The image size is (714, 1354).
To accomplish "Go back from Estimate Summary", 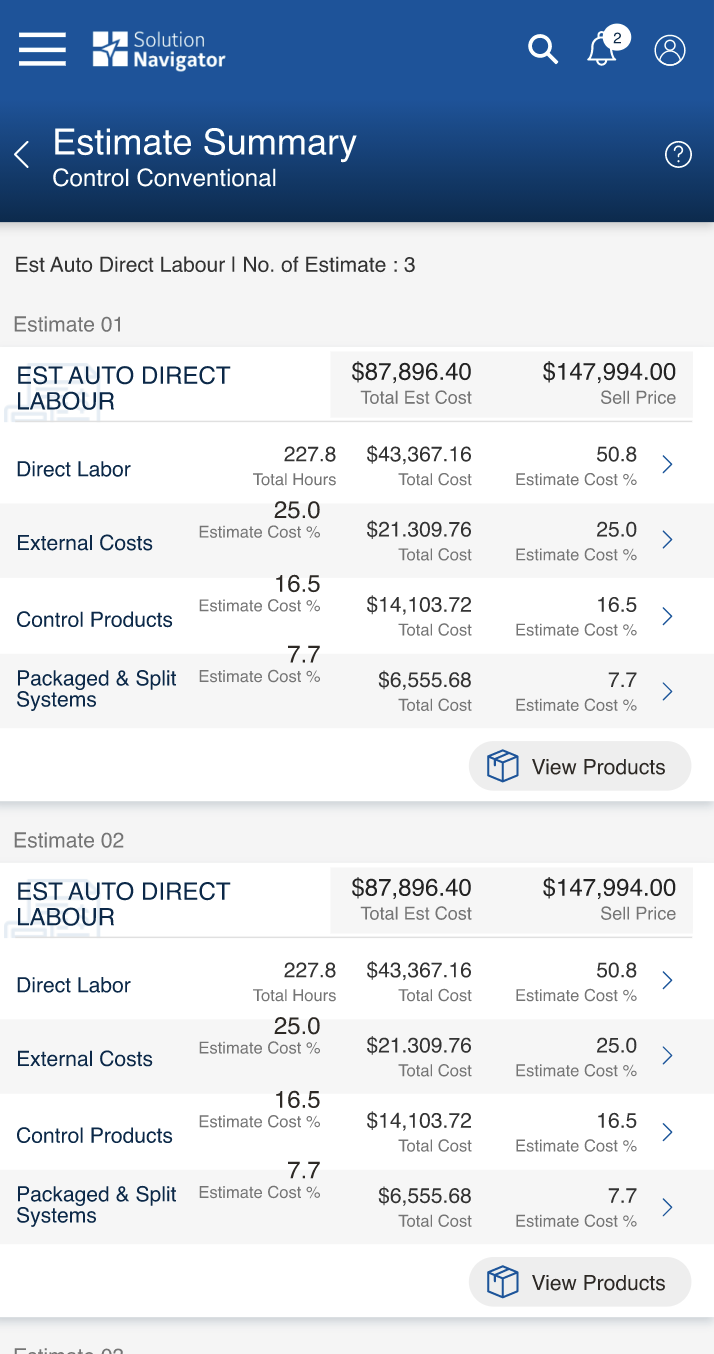I will [x=22, y=154].
